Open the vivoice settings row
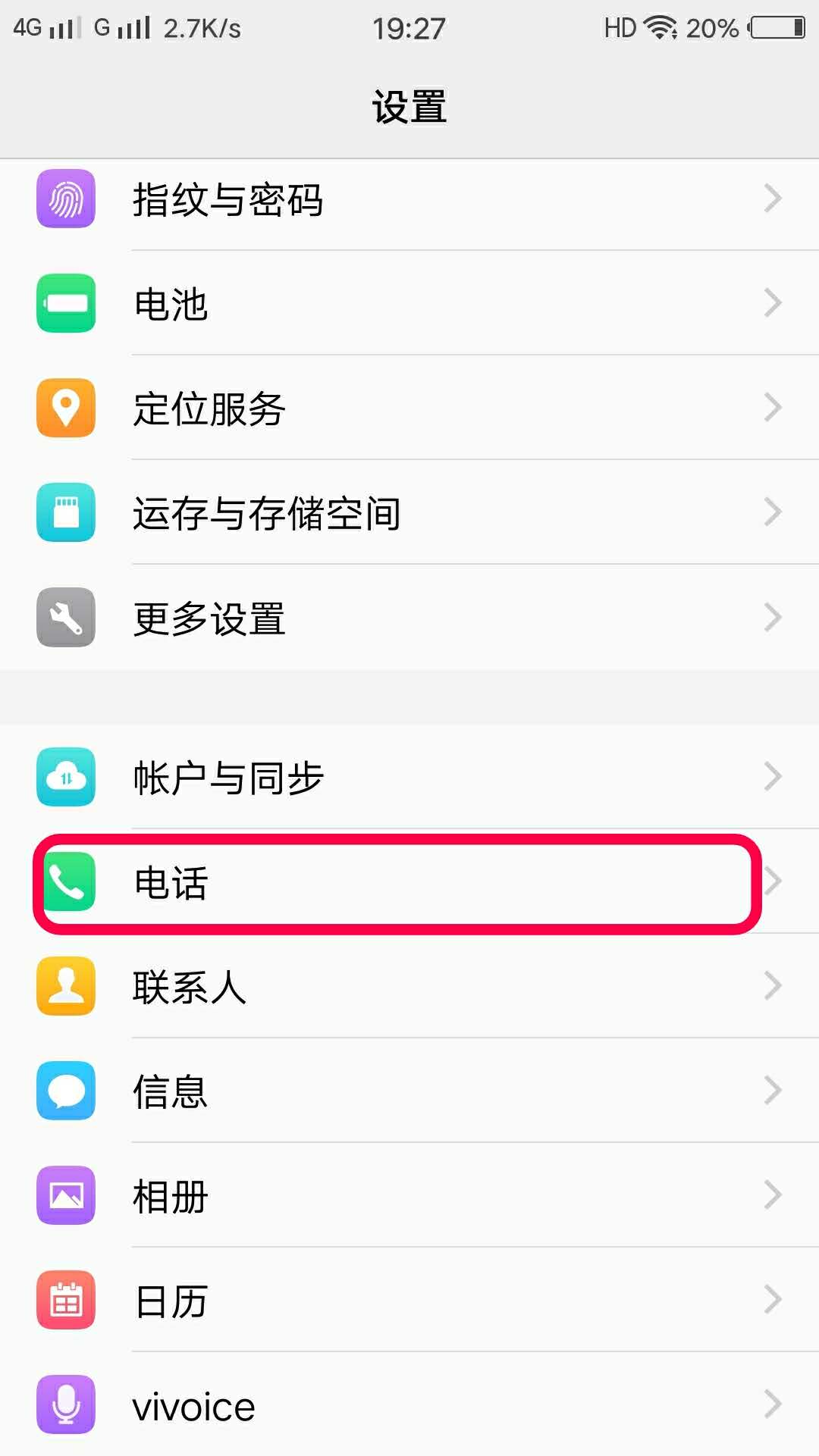819x1456 pixels. [x=409, y=1404]
